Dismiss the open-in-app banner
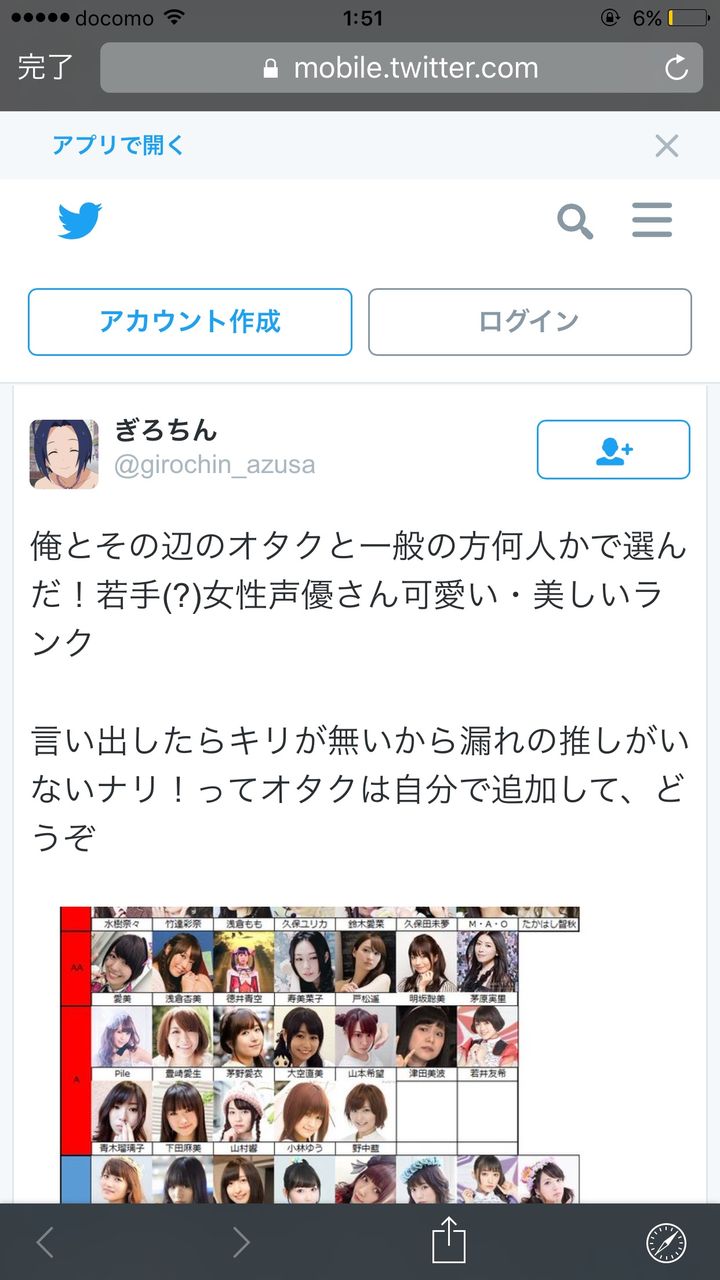This screenshot has width=720, height=1280. [x=666, y=147]
